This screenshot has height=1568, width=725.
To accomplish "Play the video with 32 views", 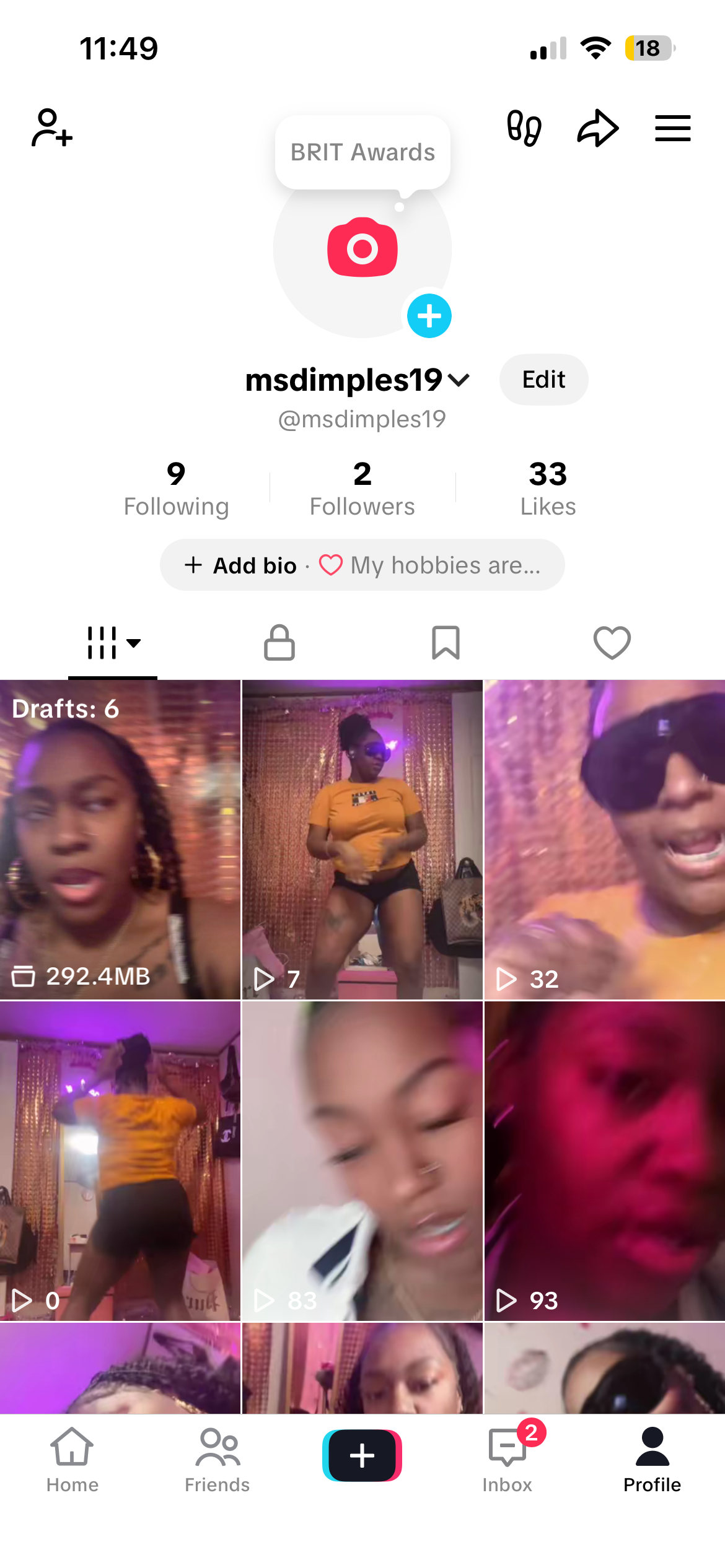I will pos(604,840).
